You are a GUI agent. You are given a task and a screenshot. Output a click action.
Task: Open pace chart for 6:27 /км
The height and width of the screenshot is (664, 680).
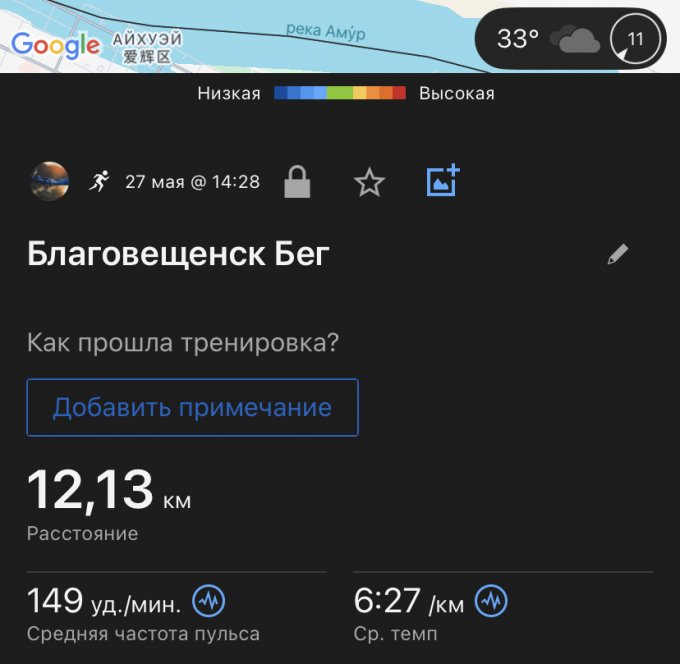[x=492, y=601]
